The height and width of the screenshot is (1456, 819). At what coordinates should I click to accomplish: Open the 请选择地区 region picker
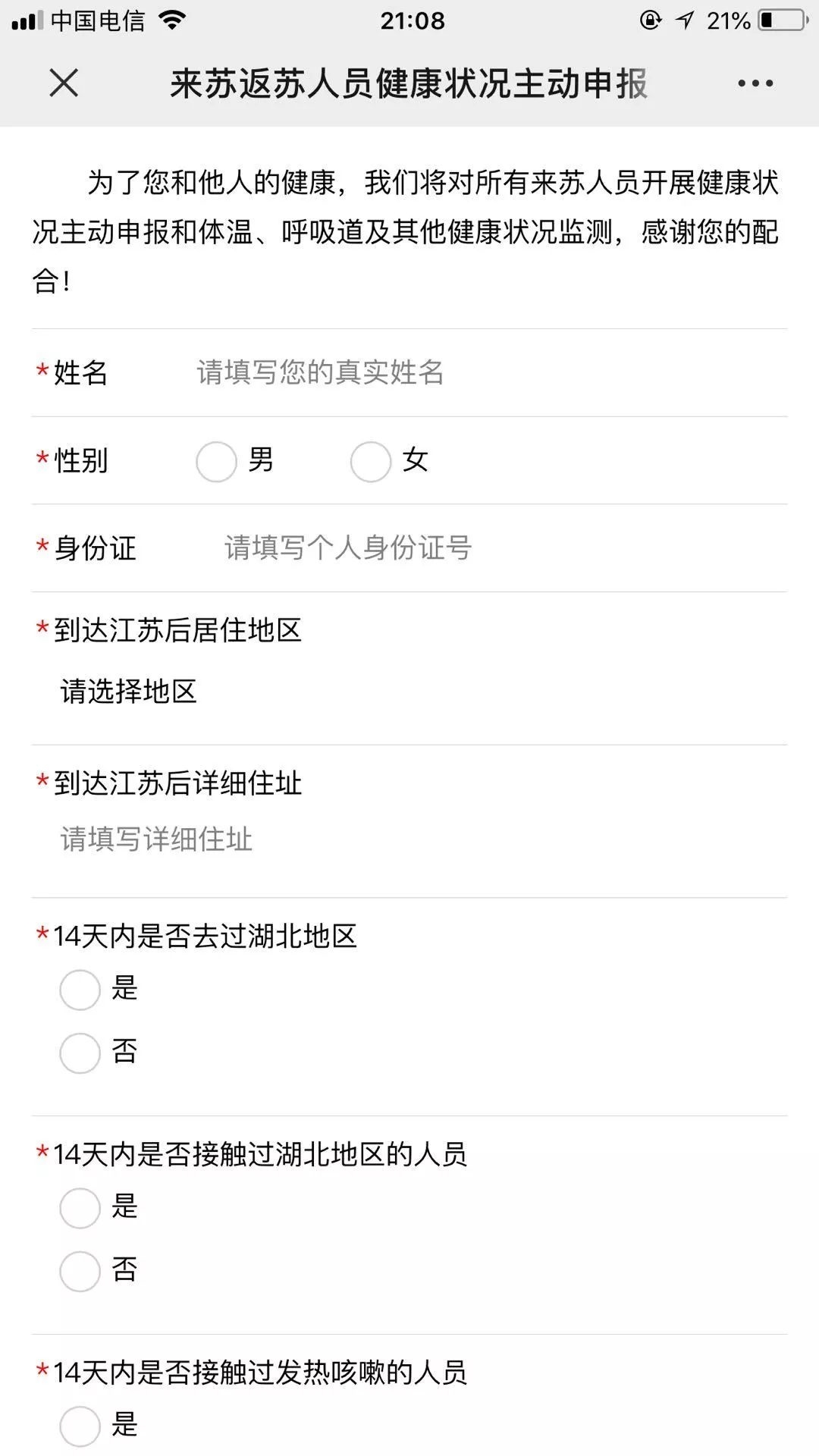pos(128,691)
